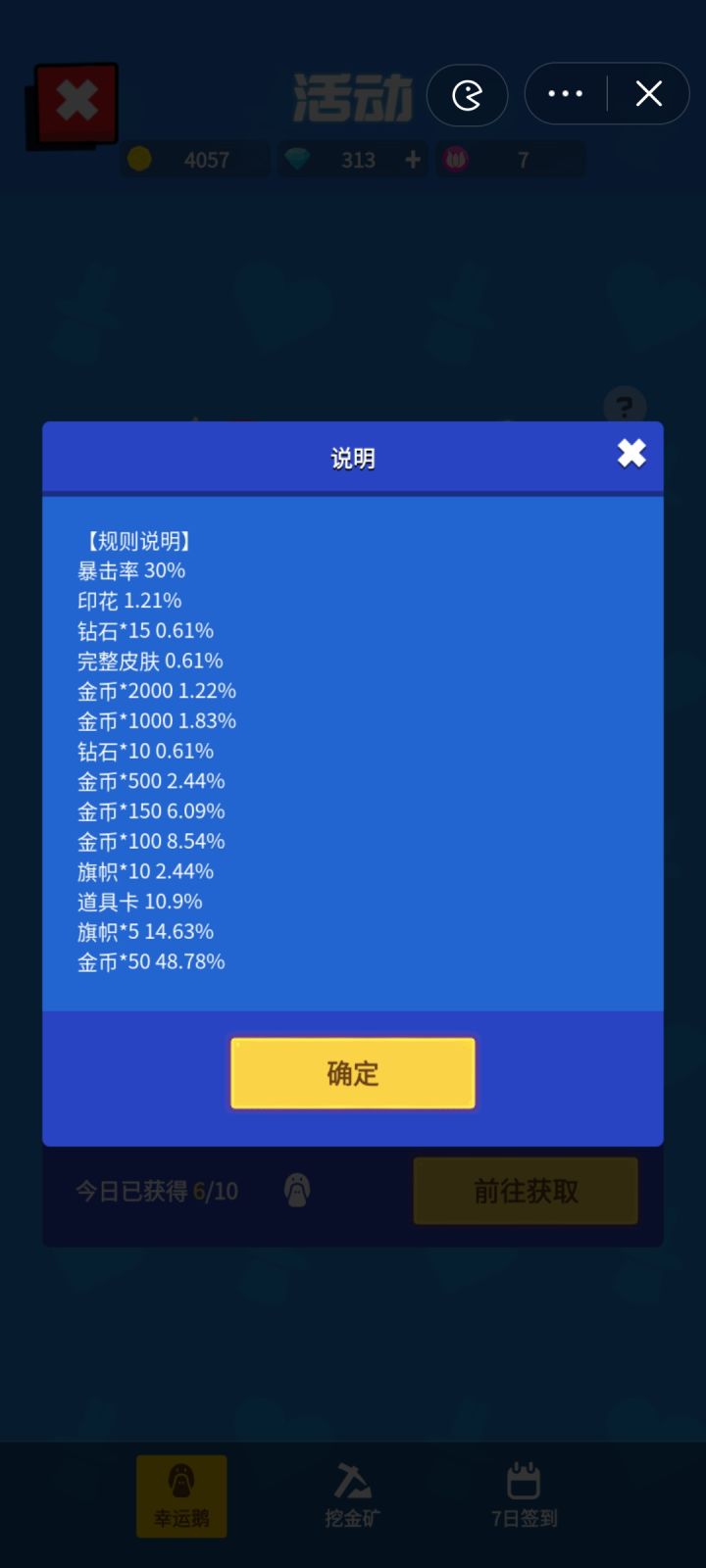Tap the penguin icon next to daily progress
Screen dimensions: 706x1568
point(297,1190)
